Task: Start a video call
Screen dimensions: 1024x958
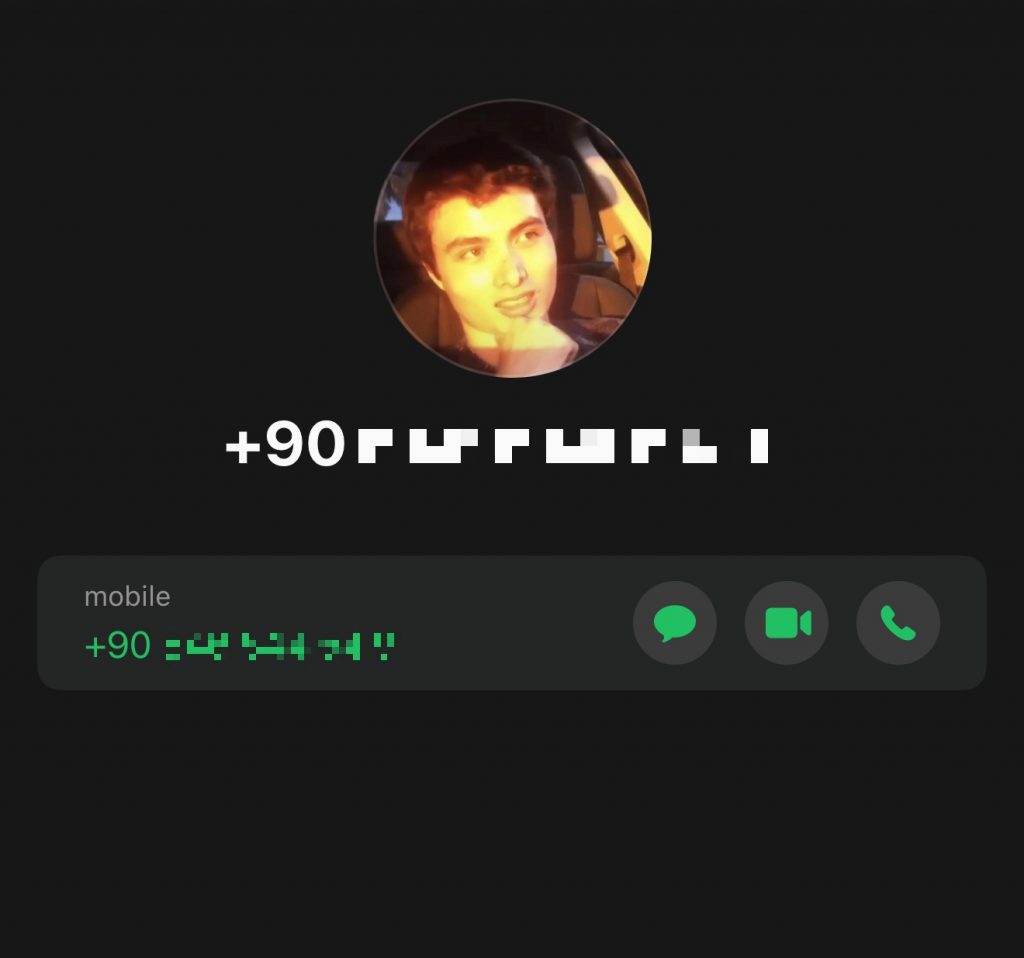Action: (787, 623)
